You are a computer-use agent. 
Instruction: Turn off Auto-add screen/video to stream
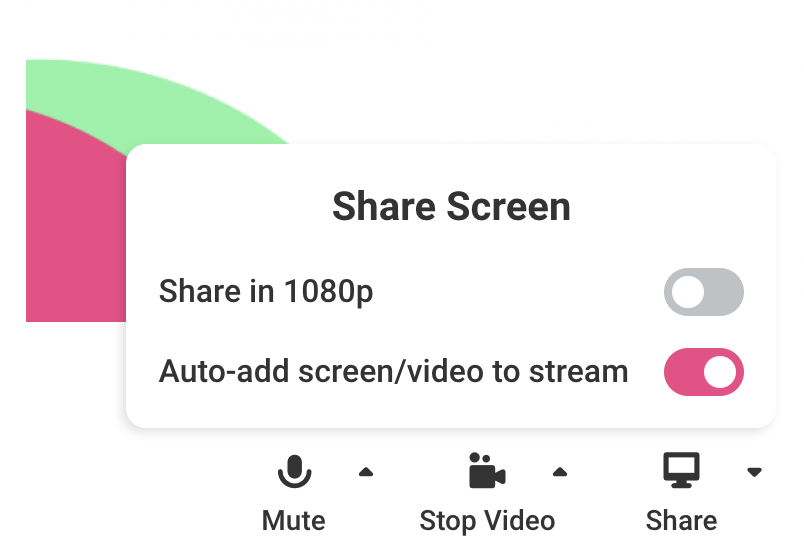pos(704,372)
